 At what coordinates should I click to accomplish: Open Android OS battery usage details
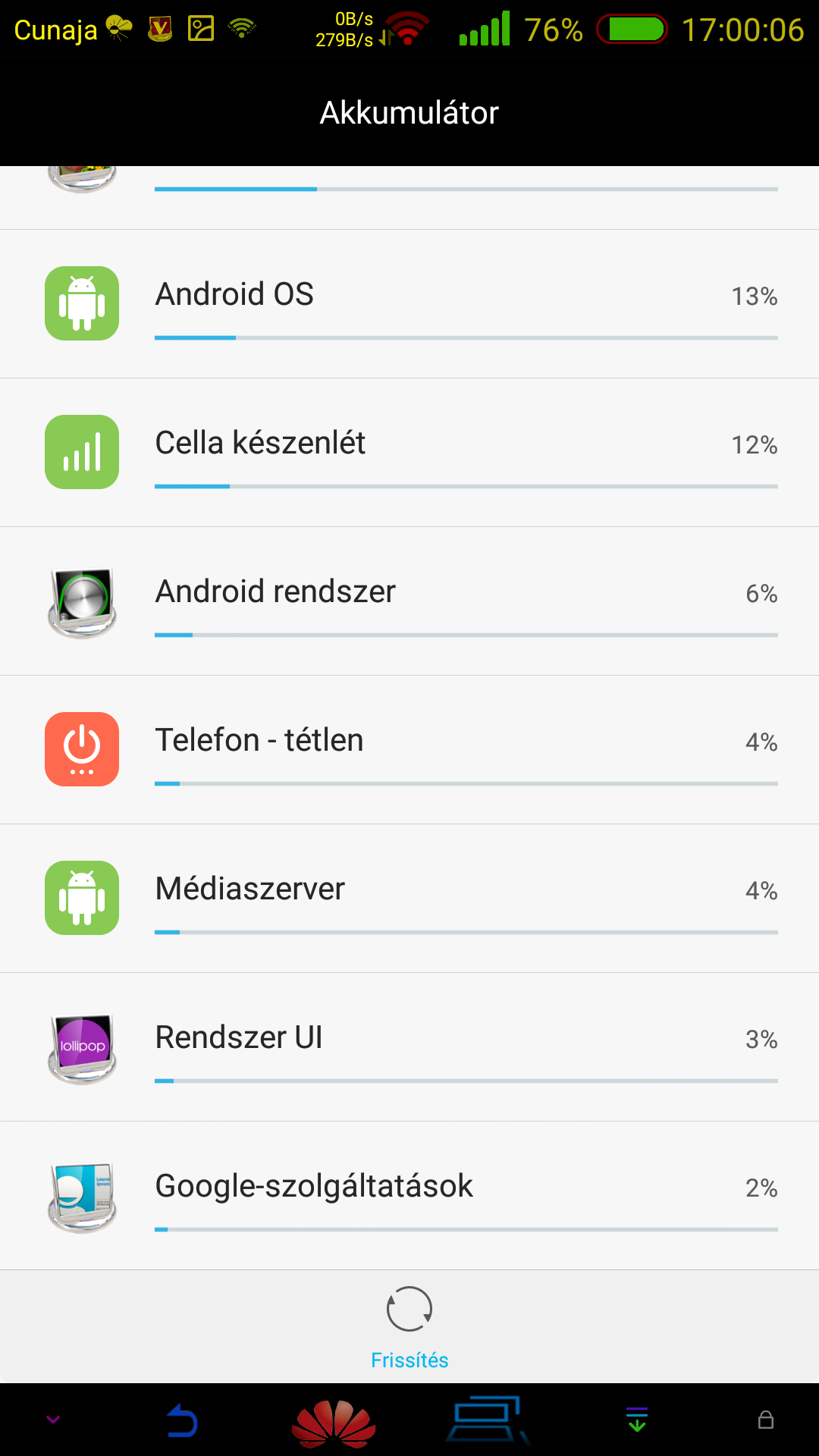409,303
